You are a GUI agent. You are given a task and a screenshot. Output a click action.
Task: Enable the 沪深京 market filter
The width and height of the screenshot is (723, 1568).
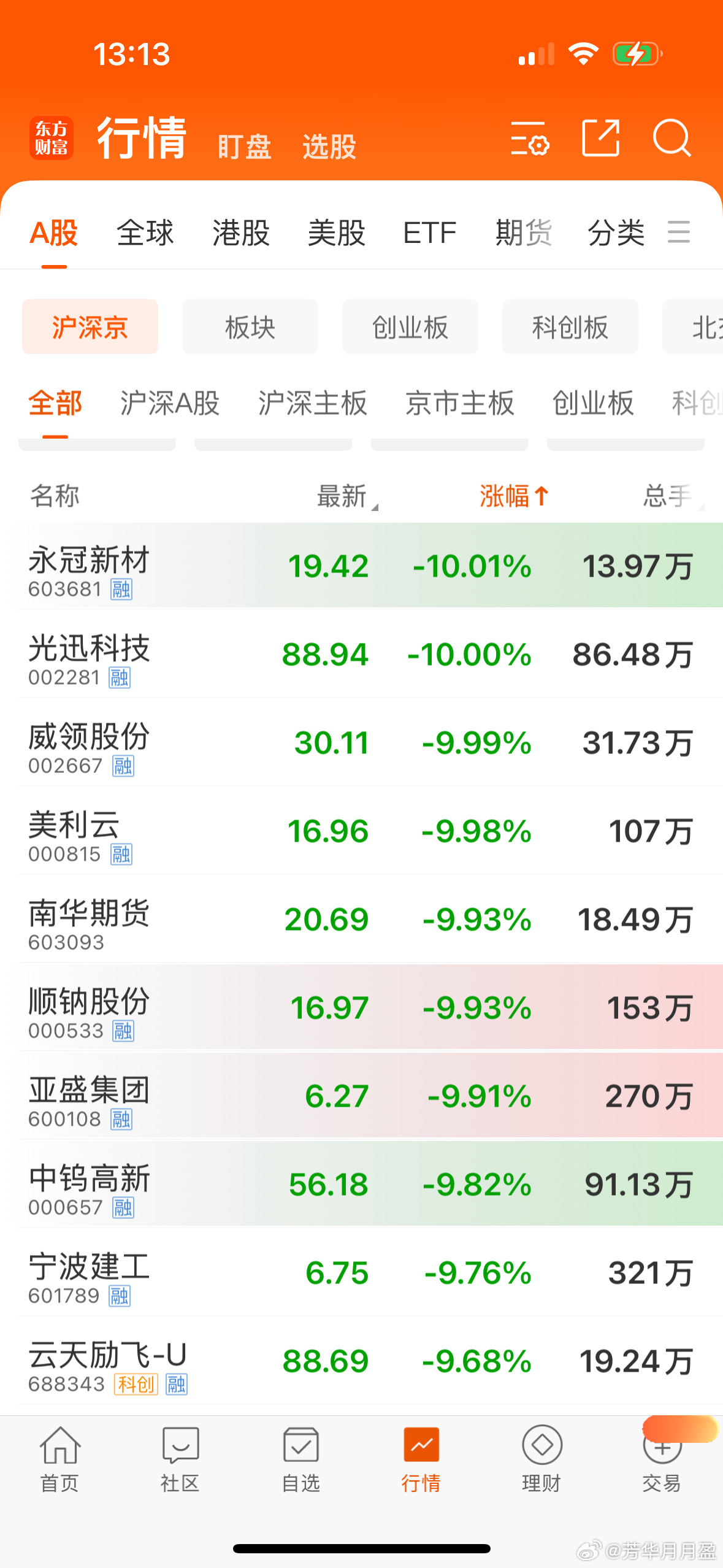pyautogui.click(x=90, y=327)
